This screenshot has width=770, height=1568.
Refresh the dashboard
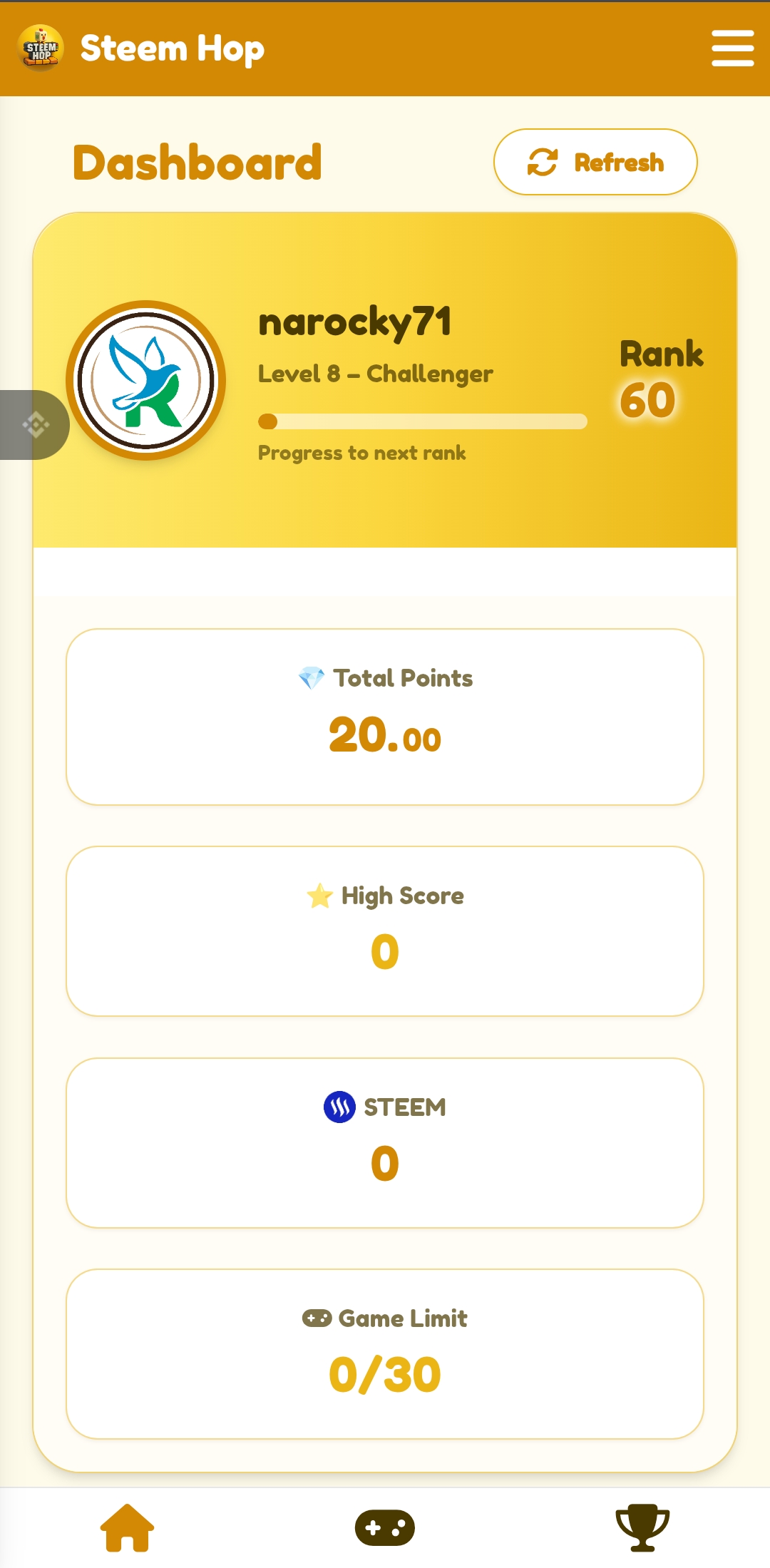coord(595,162)
